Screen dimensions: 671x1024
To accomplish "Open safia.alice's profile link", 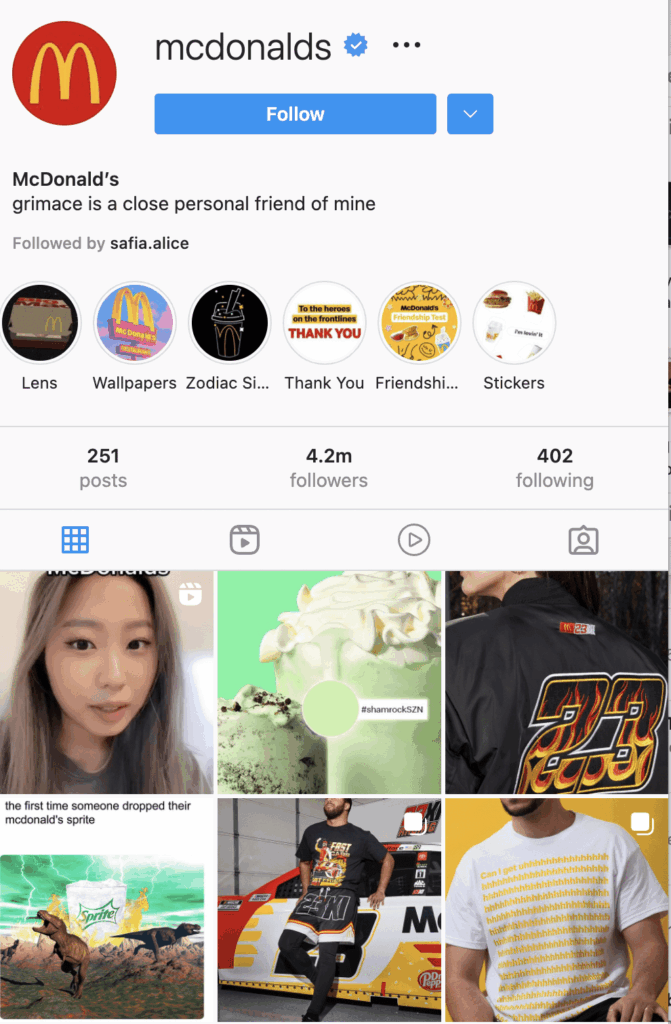I will tap(149, 243).
